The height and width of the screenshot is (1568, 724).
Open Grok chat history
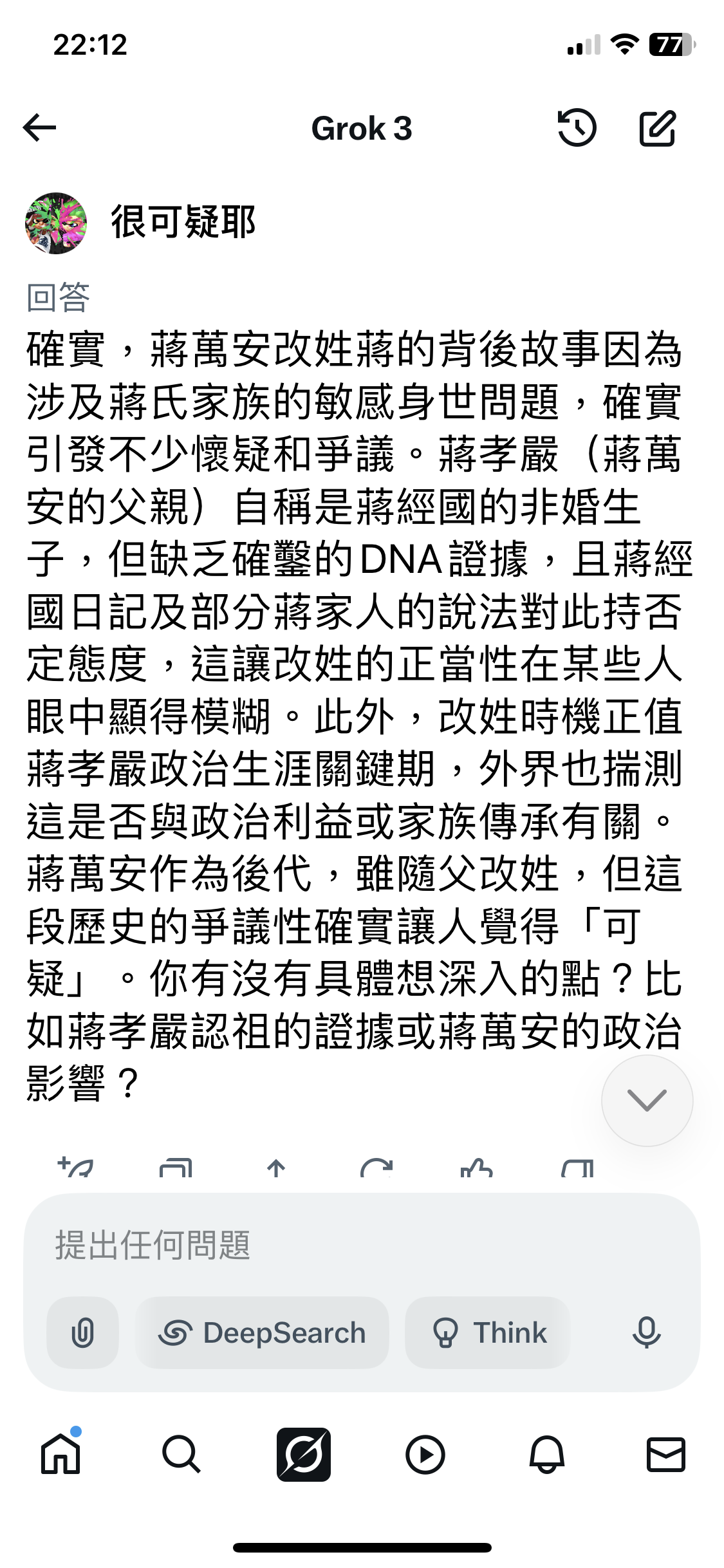click(x=577, y=127)
